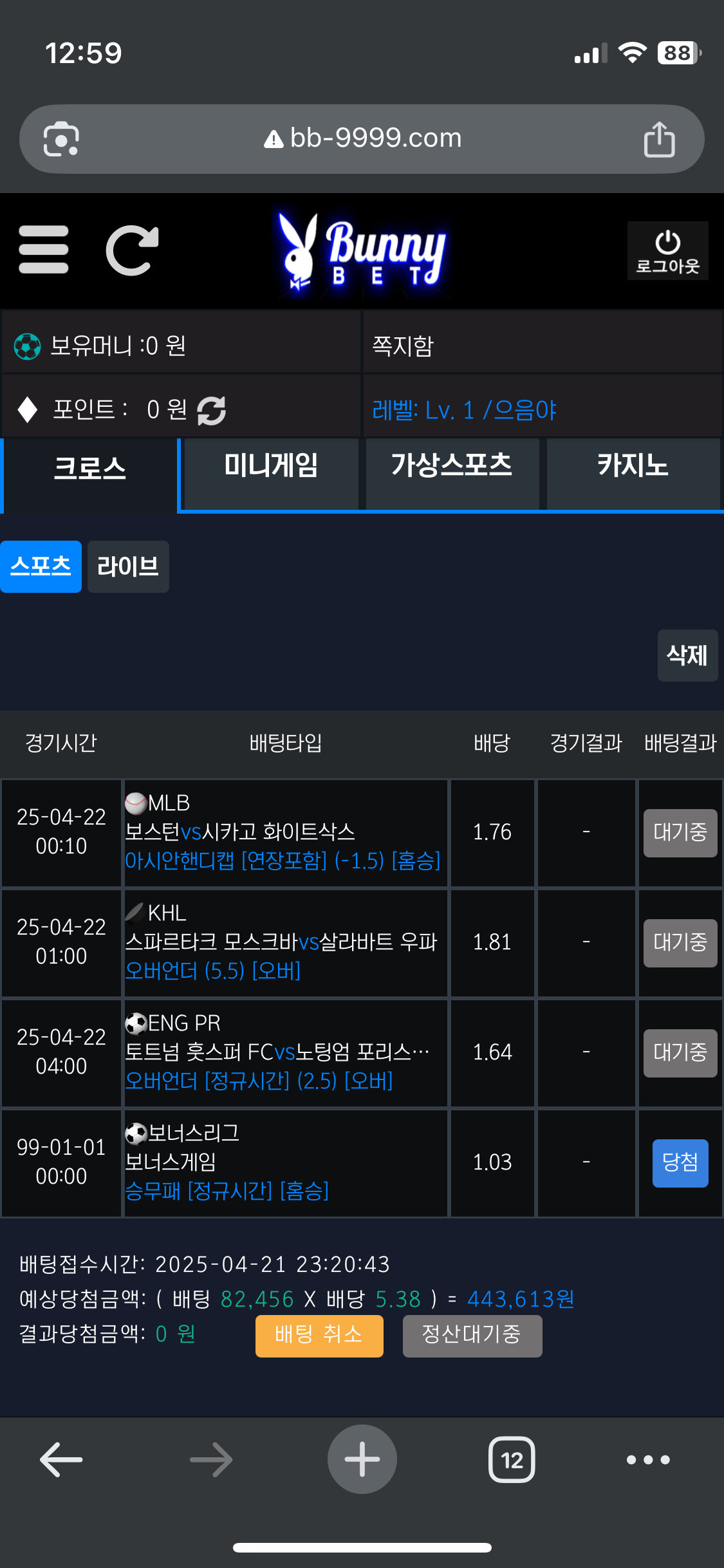
Task: Switch to the 미니게임 tab
Action: coord(271,465)
